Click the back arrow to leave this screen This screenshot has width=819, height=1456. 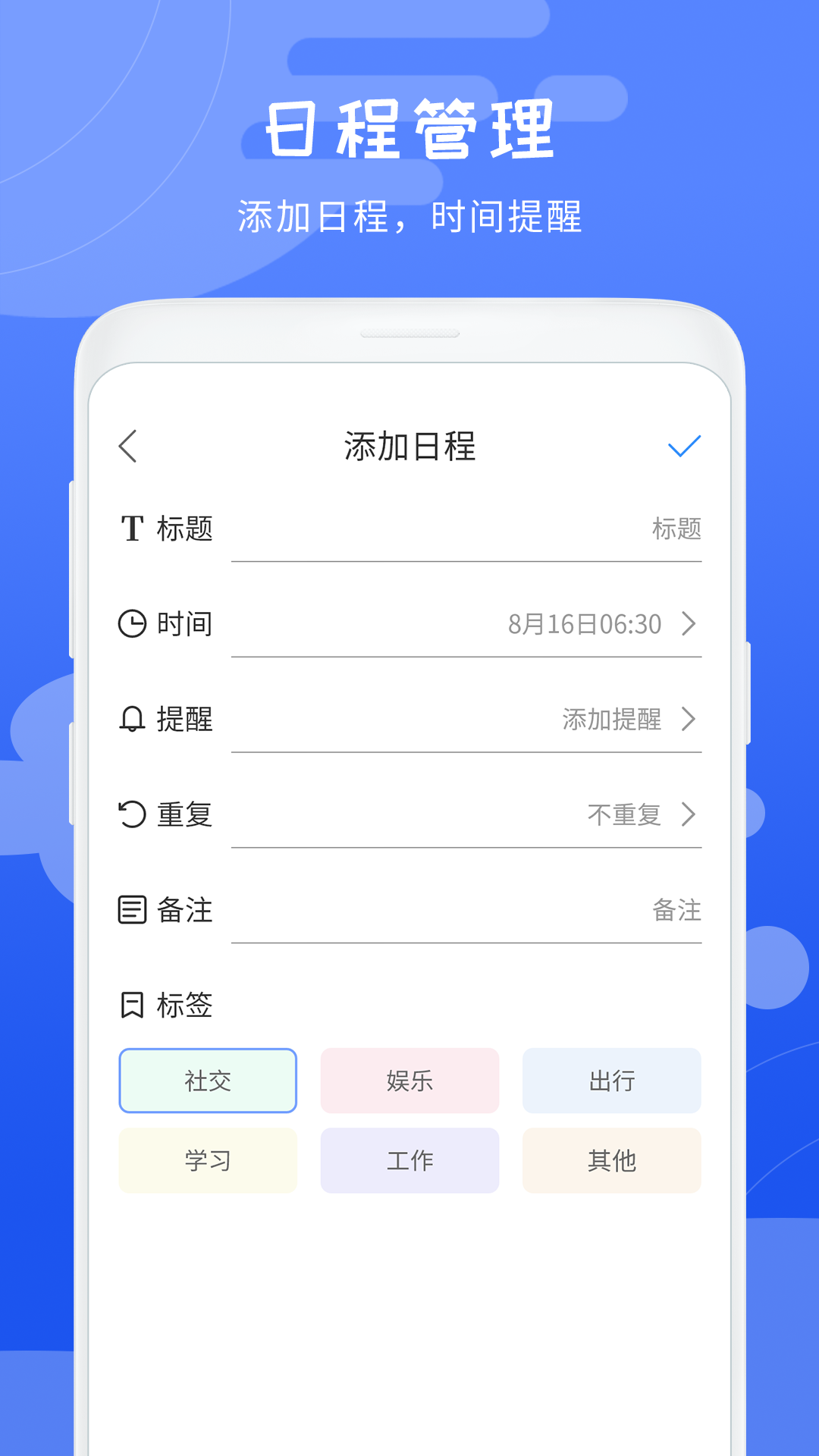tap(127, 447)
